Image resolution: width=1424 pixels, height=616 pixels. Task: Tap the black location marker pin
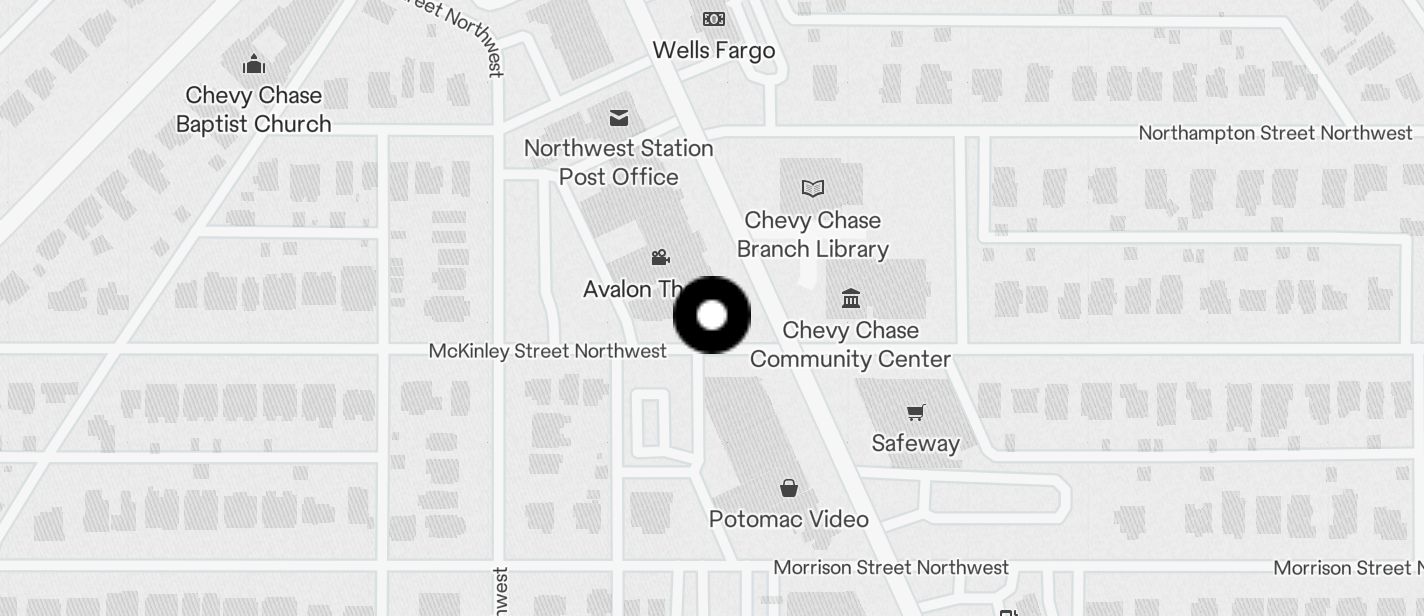[x=712, y=315]
